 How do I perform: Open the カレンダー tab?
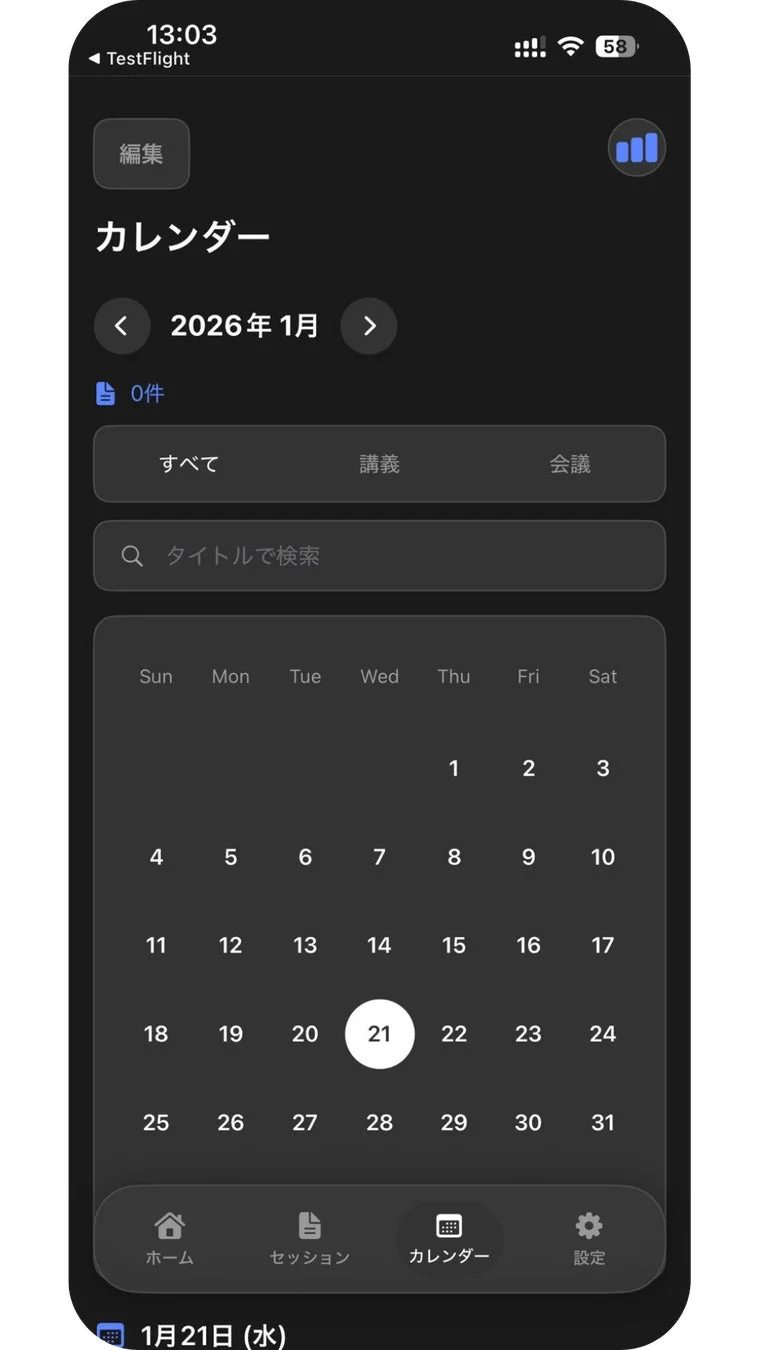(449, 1239)
